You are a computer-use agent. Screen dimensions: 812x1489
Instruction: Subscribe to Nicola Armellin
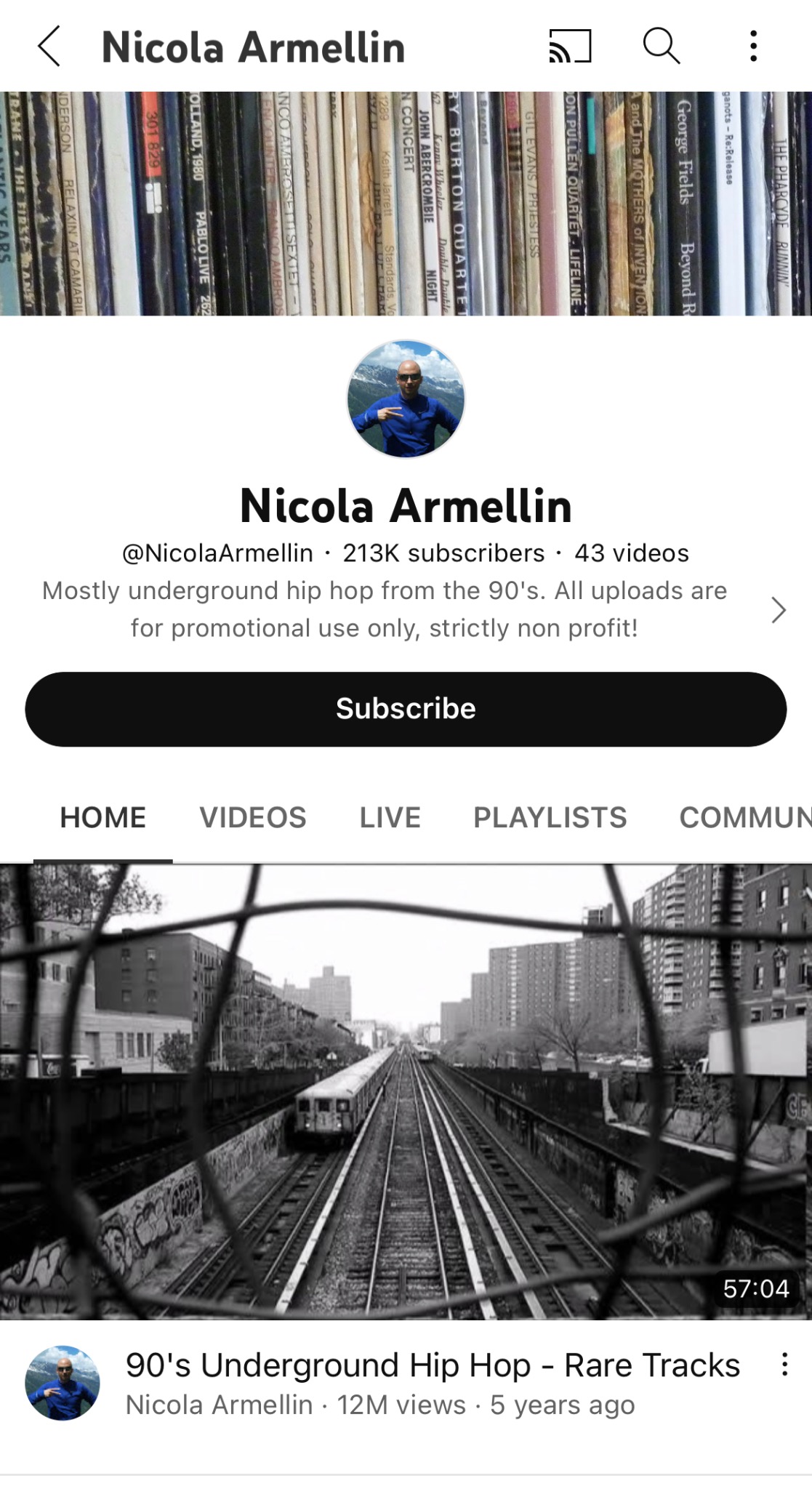tap(406, 709)
